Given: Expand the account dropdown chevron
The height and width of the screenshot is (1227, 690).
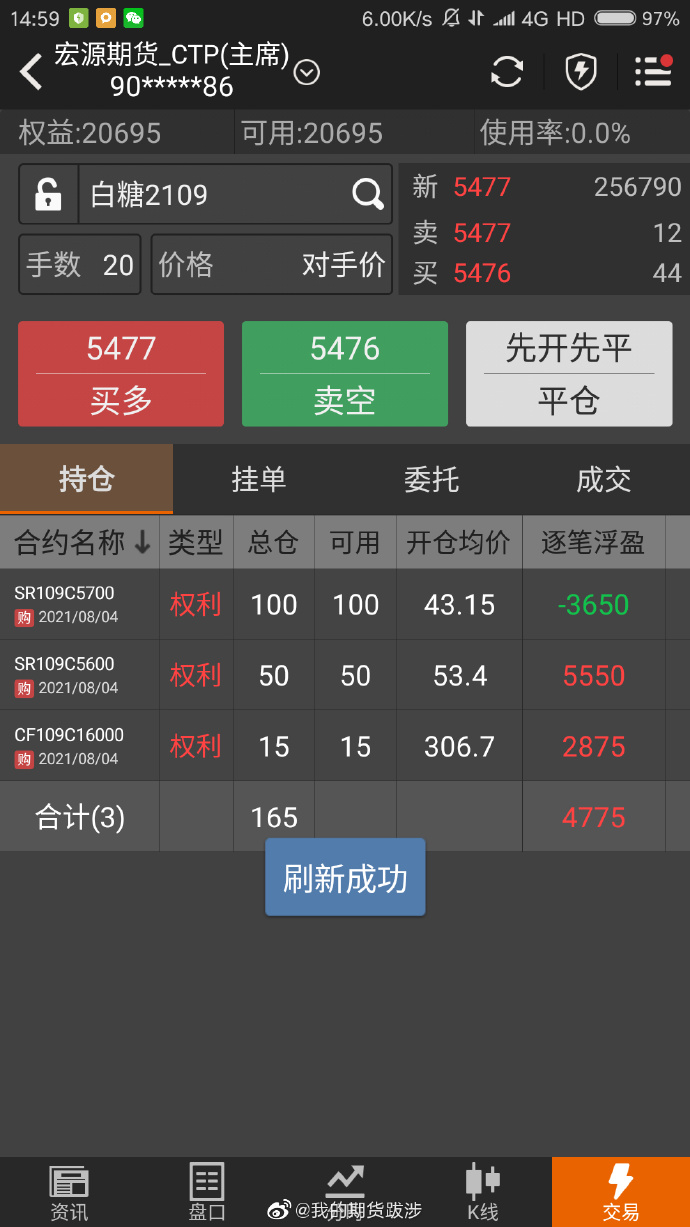Looking at the screenshot, I should point(306,72).
